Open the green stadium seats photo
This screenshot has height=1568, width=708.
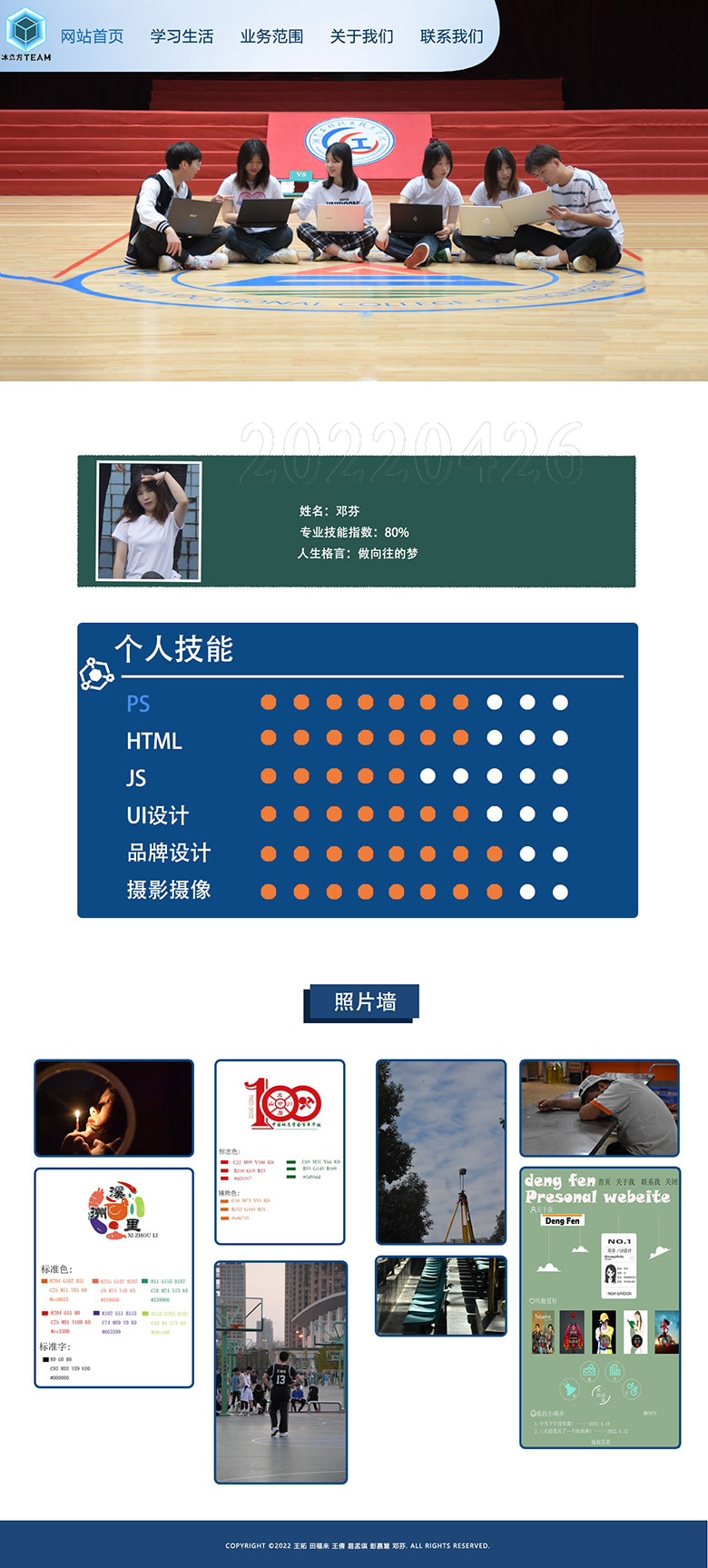(x=441, y=1296)
